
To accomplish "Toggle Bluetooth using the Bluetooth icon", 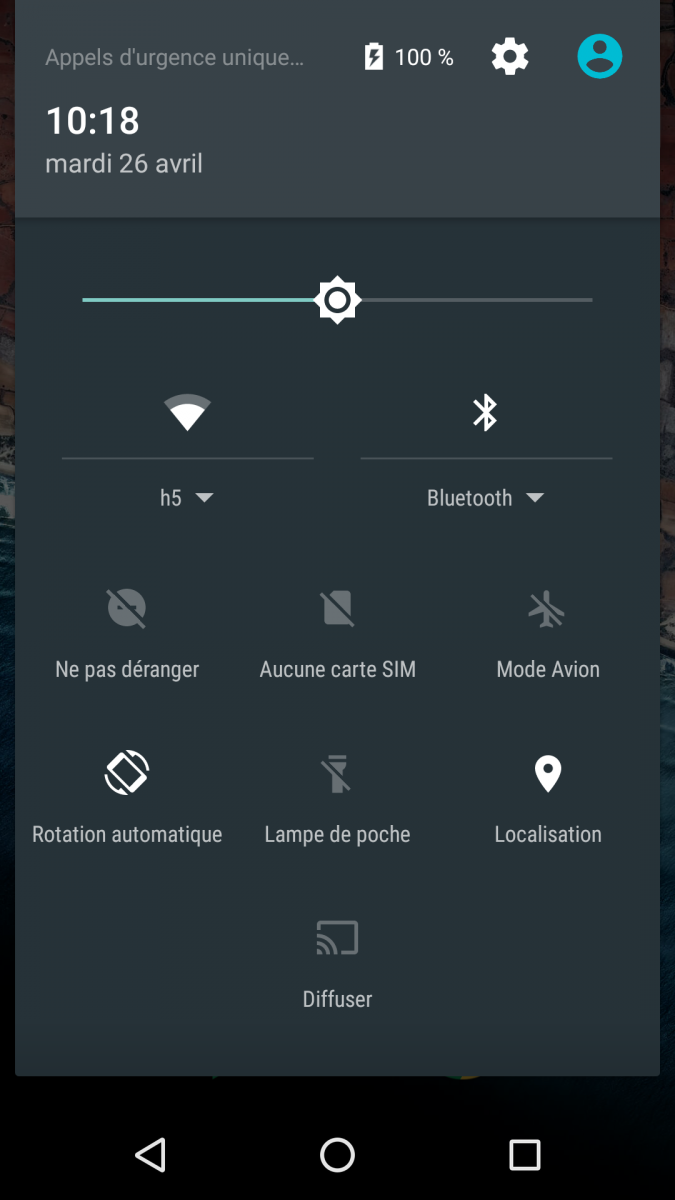I will pos(485,412).
